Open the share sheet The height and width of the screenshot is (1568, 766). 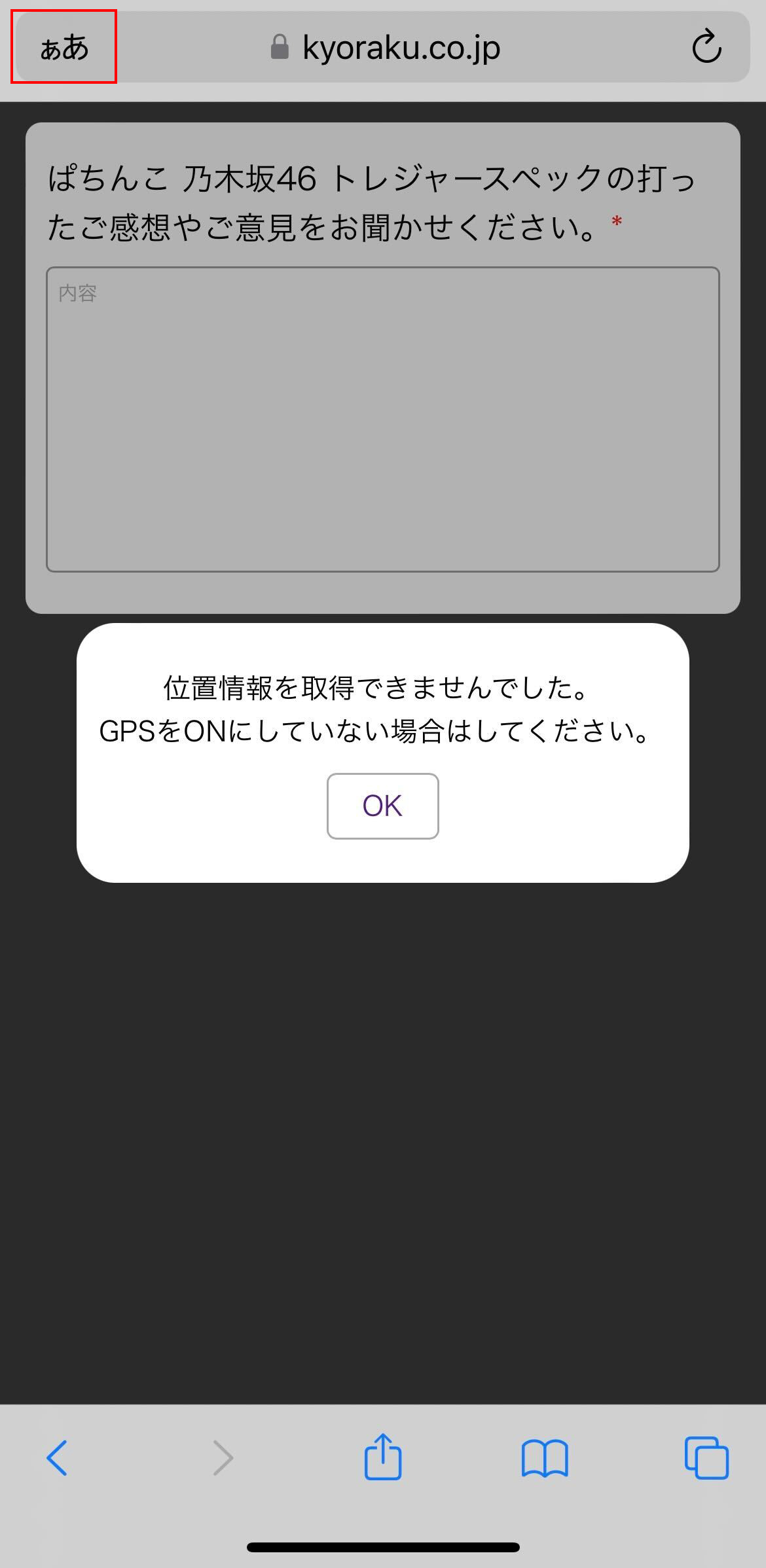pos(382,1456)
